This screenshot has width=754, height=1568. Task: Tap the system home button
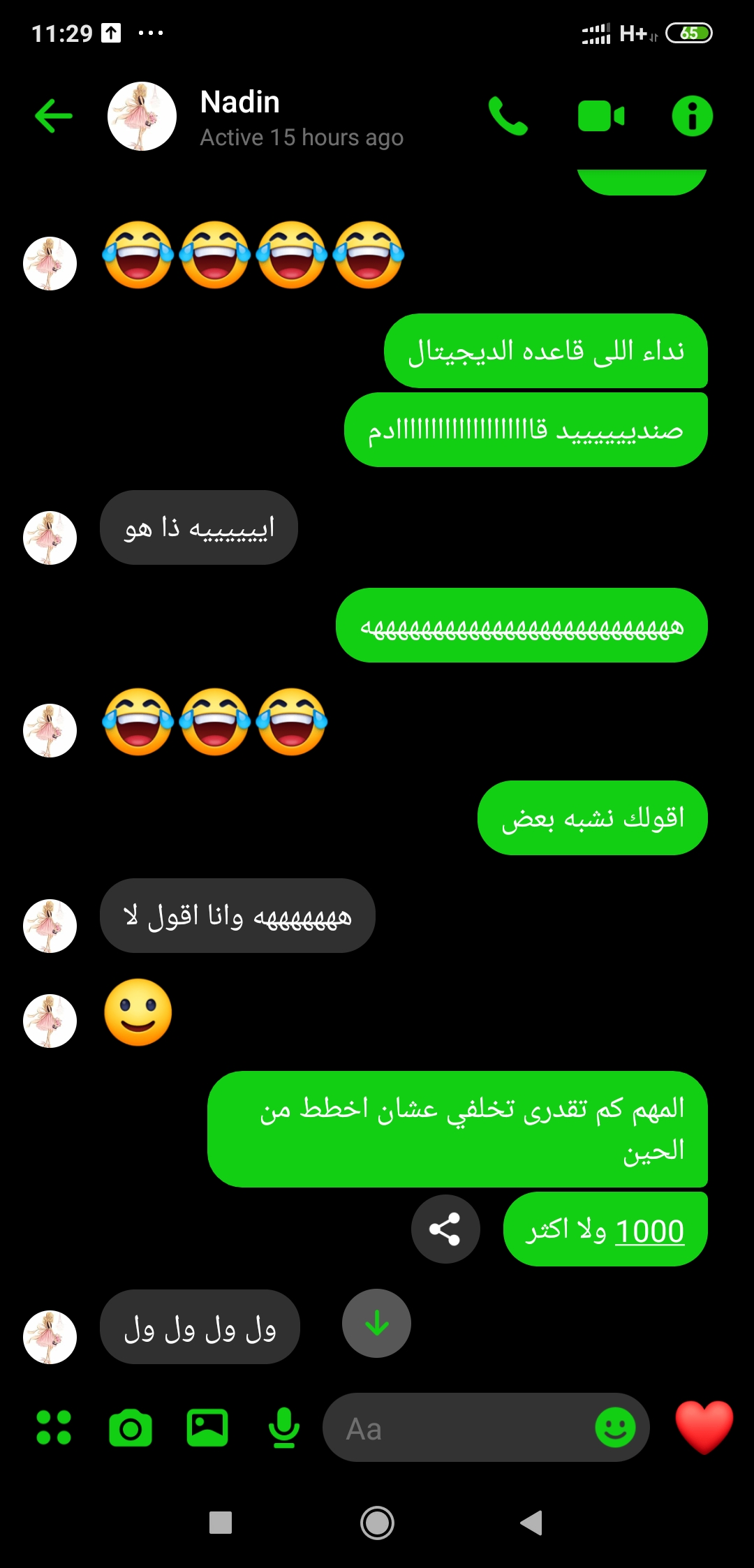tap(377, 1523)
